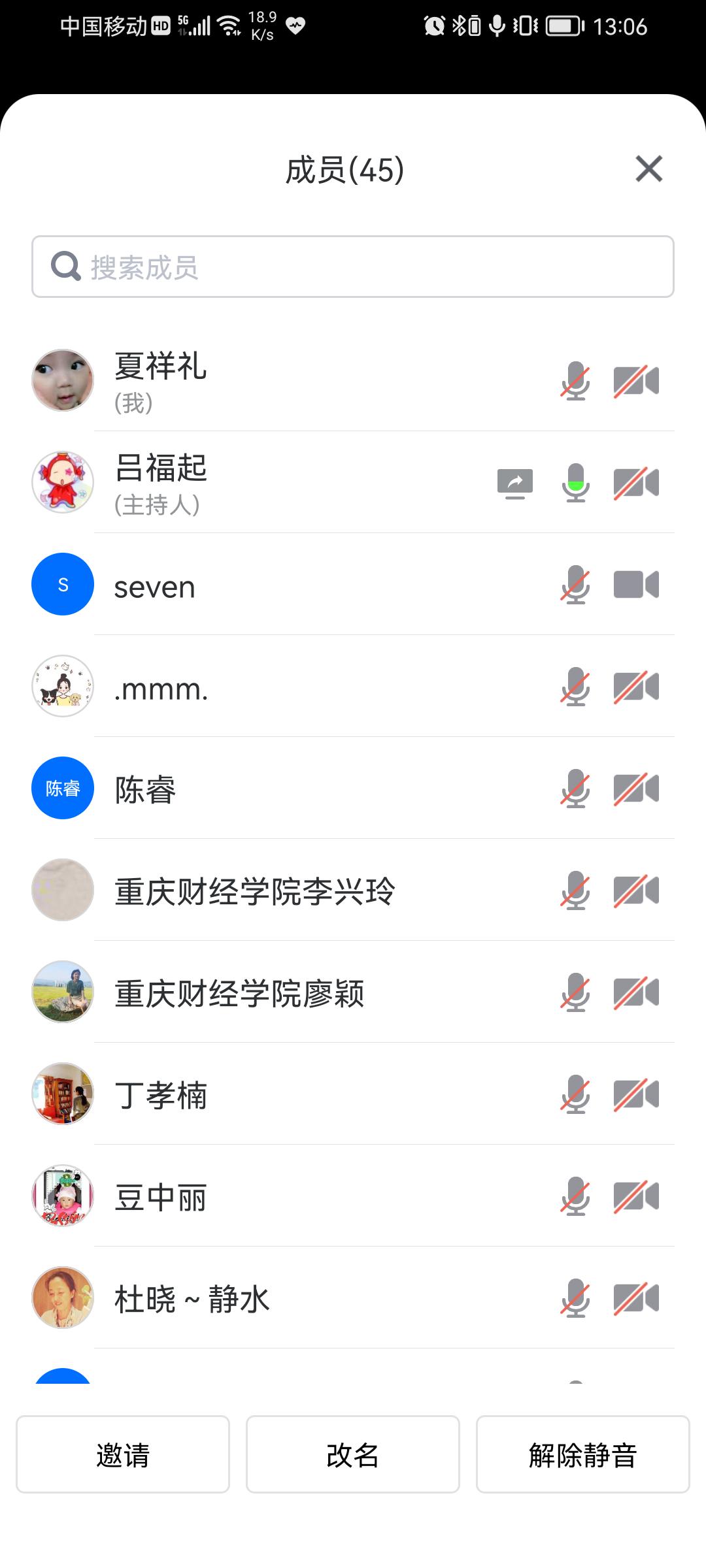The height and width of the screenshot is (1568, 706).
Task: Close the members panel
Action: tap(648, 169)
